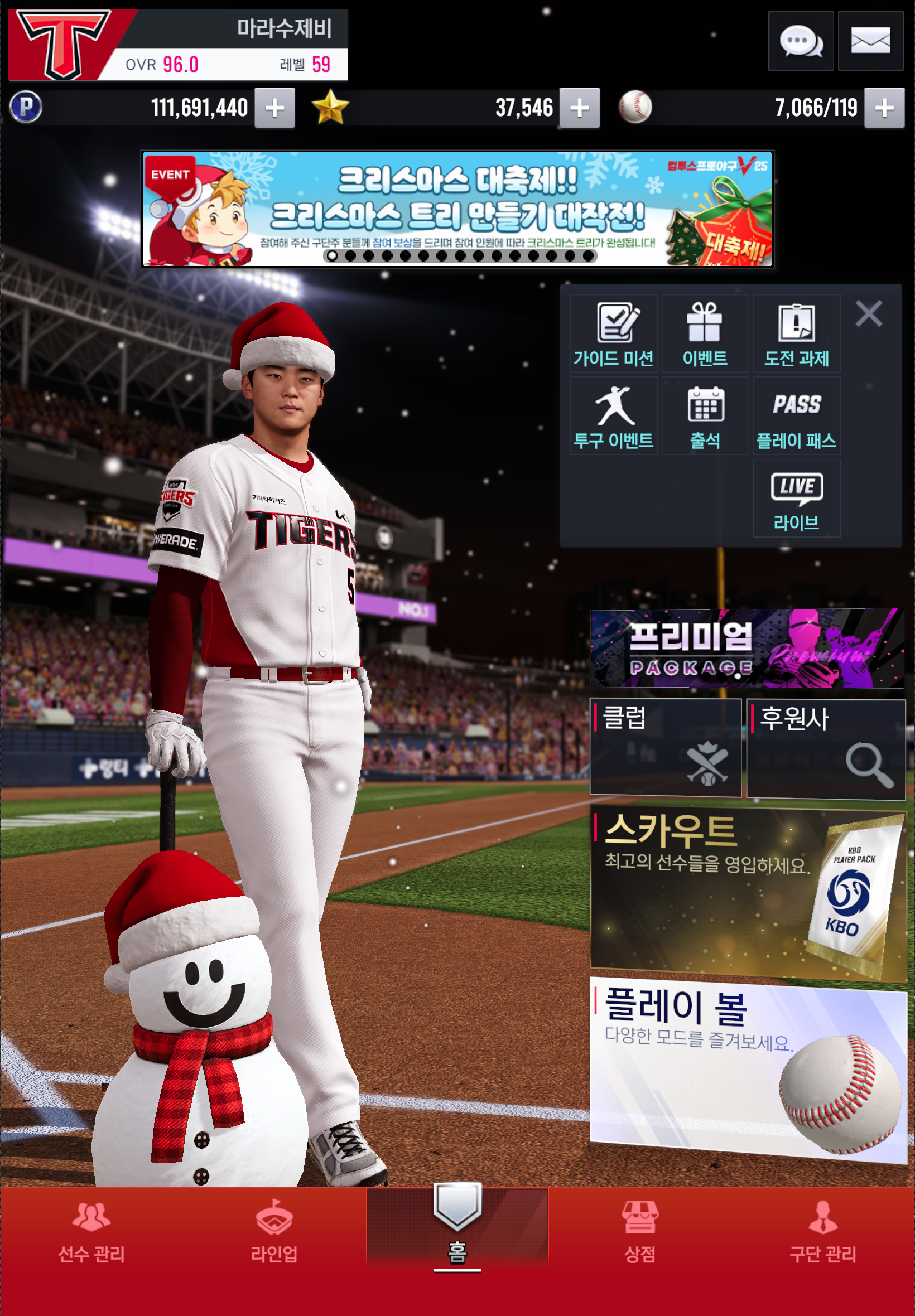Open the 후원사 sponsor tile
This screenshot has height=1316, width=915.
tap(825, 749)
